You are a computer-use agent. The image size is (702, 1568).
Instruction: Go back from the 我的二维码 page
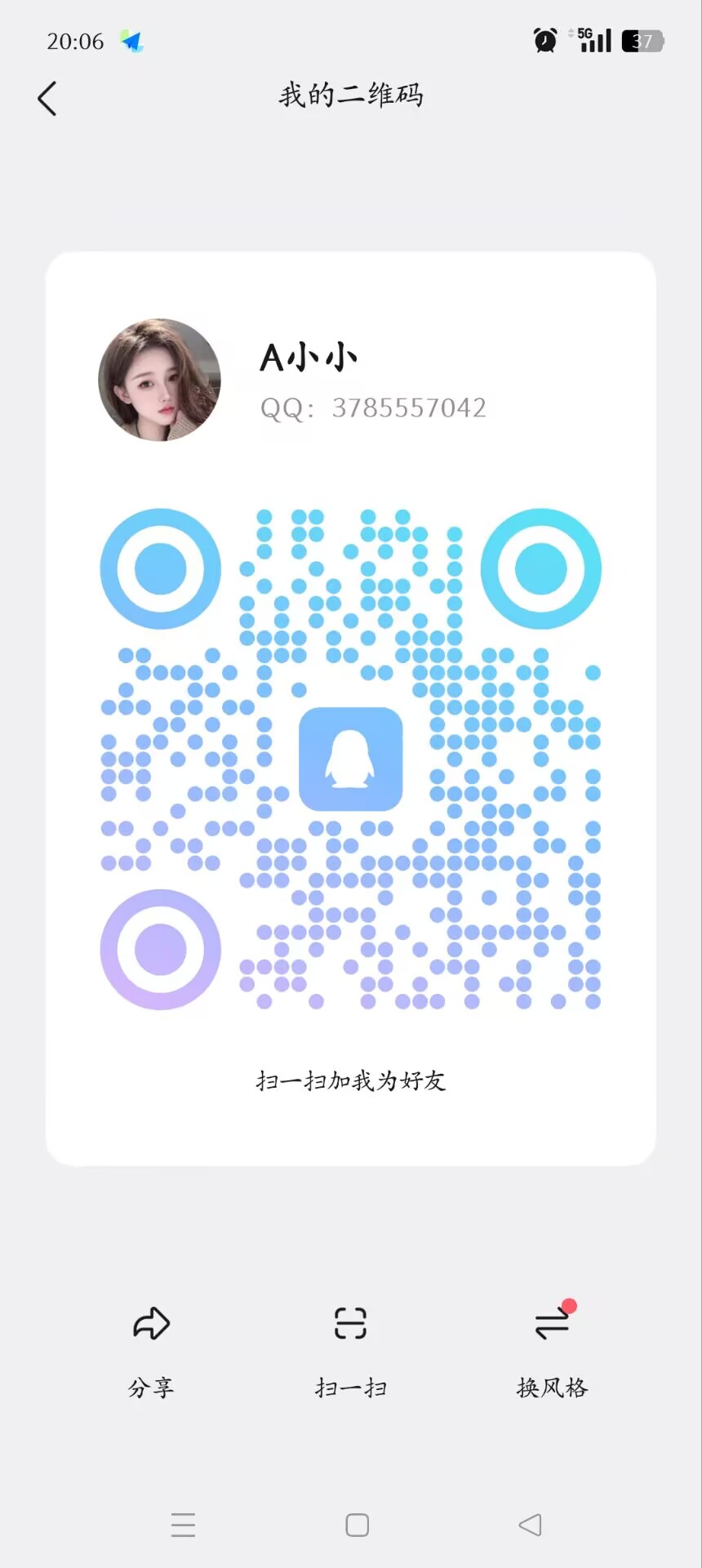click(x=47, y=99)
